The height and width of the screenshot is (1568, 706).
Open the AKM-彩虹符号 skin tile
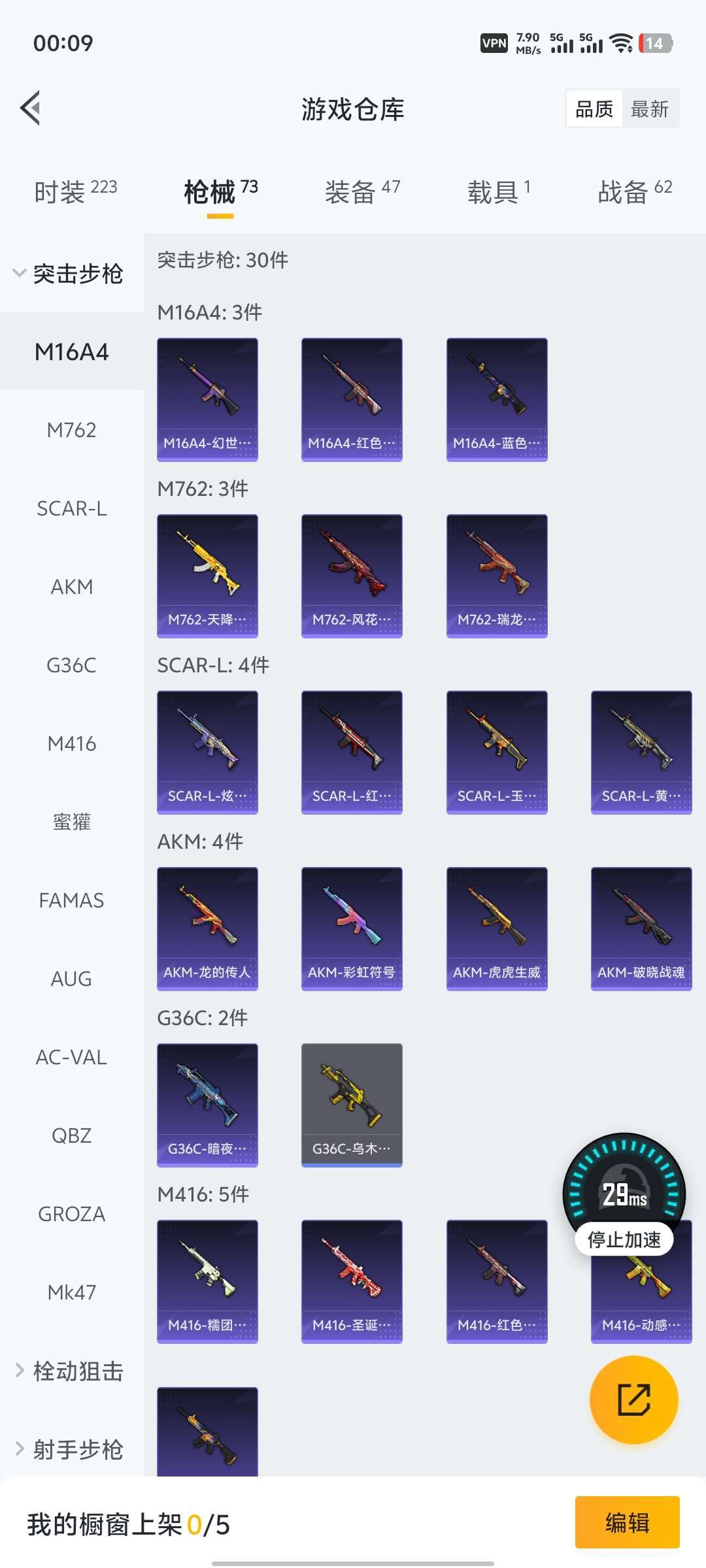click(352, 928)
